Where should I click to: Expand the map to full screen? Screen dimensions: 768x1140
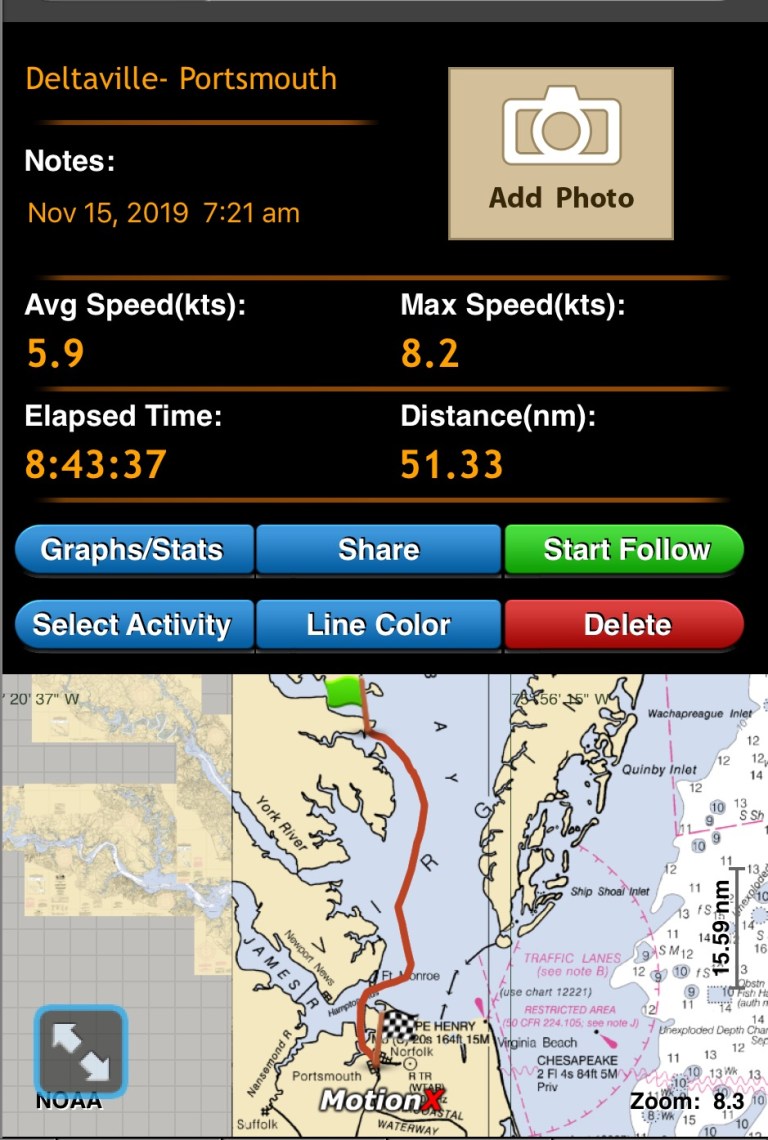[x=81, y=1052]
